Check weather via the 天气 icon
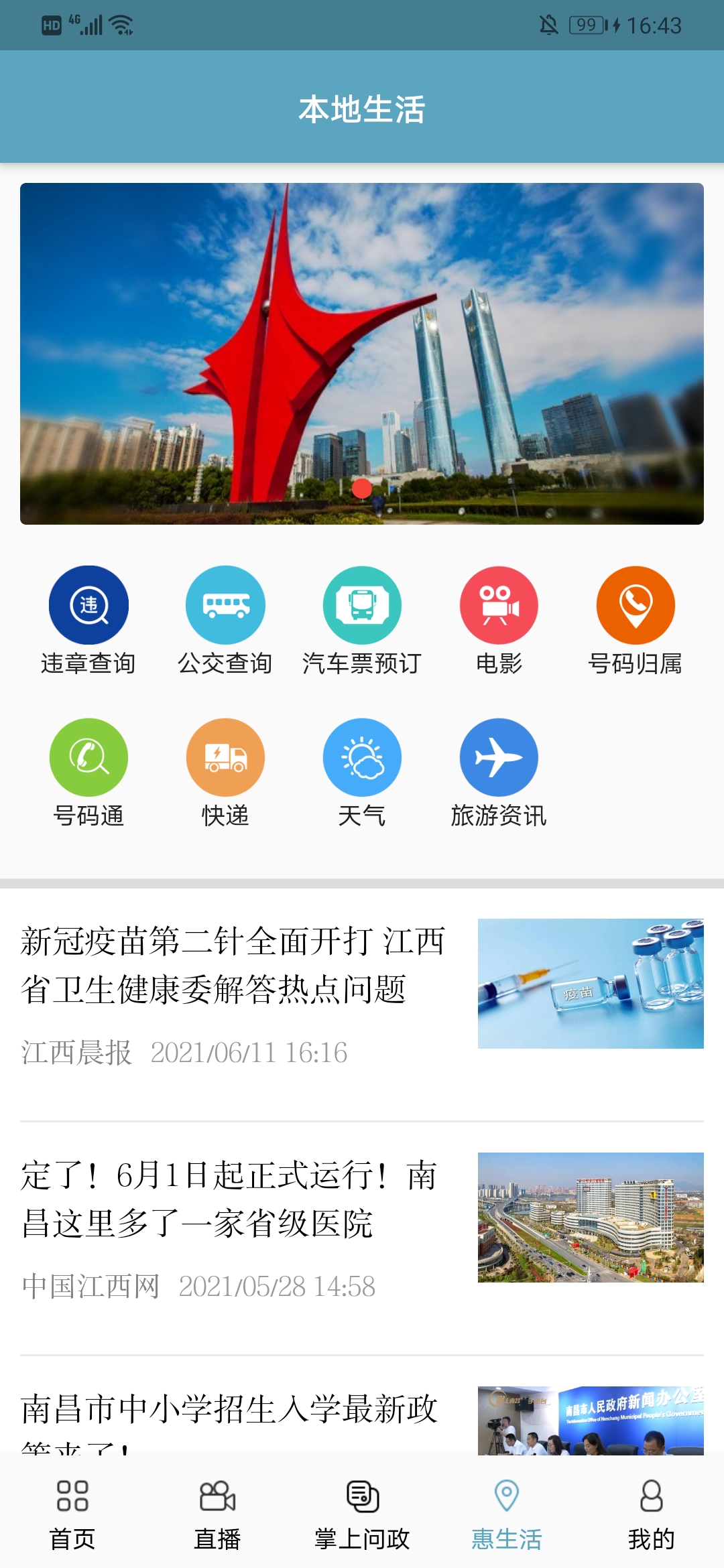Screen dimensions: 724x1568 362,757
